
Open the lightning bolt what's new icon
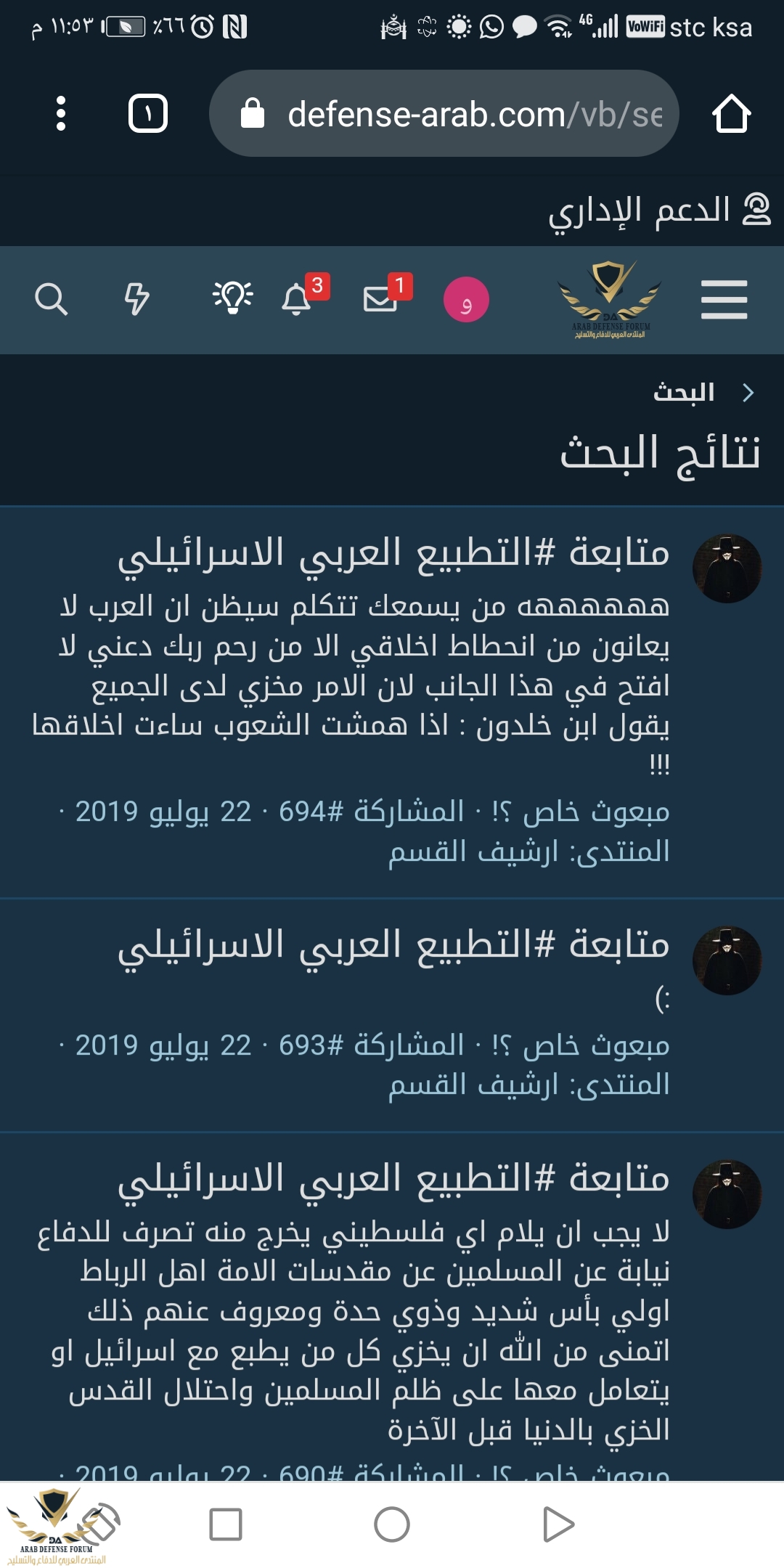tap(136, 298)
